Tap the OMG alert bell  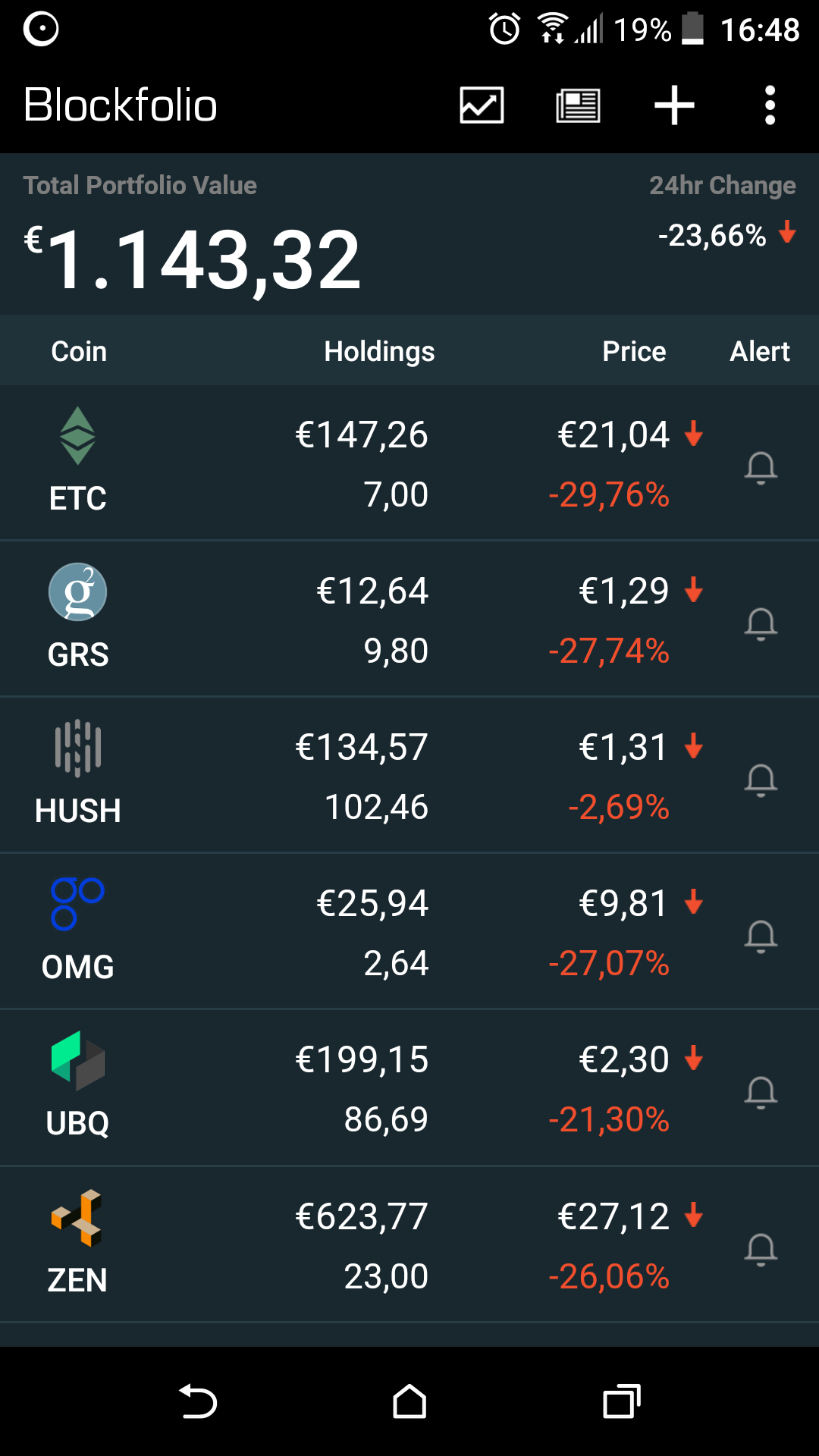[761, 937]
